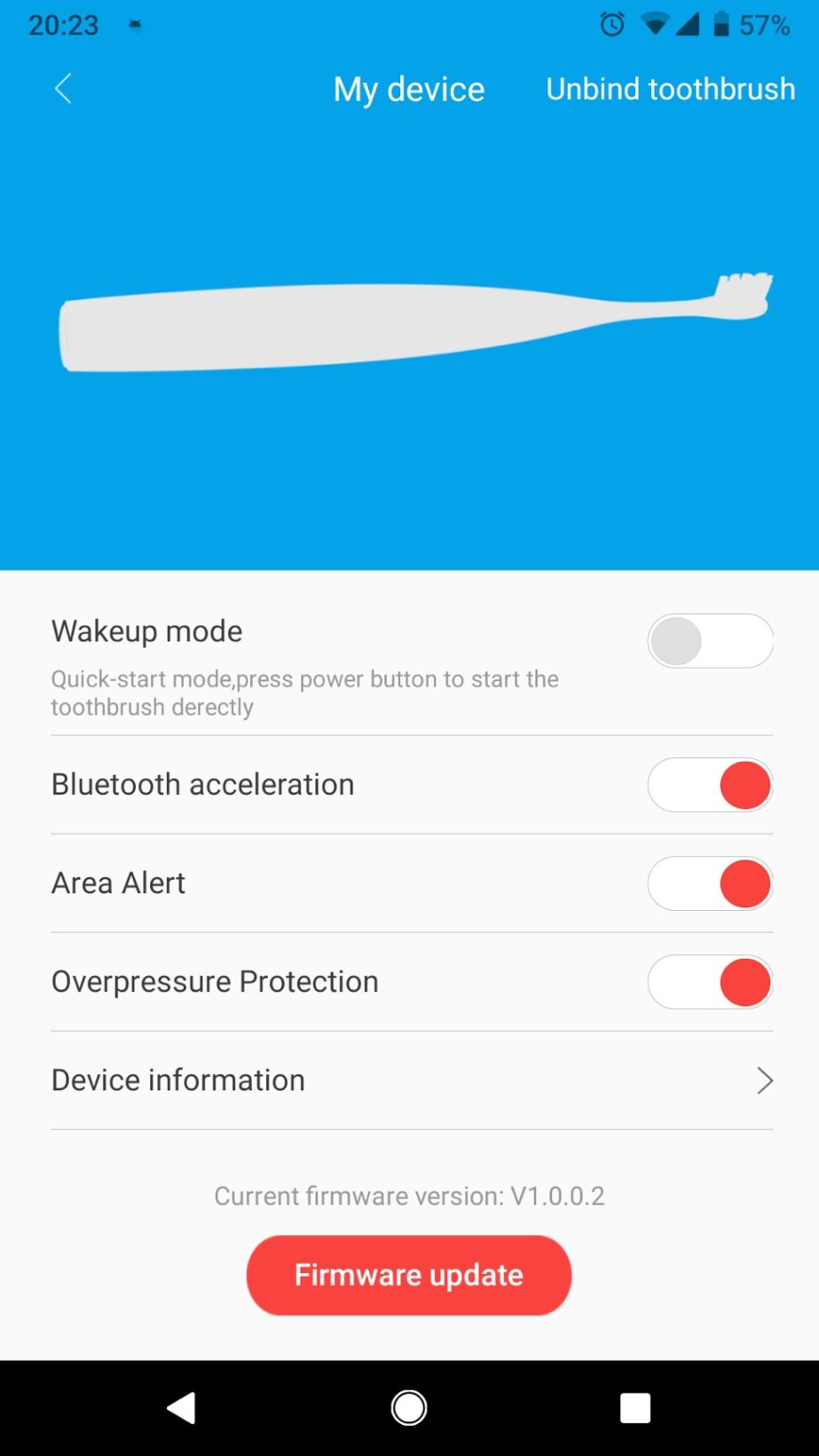Open recent apps from navigation bar
Viewport: 819px width, 1456px height.
pos(634,1407)
